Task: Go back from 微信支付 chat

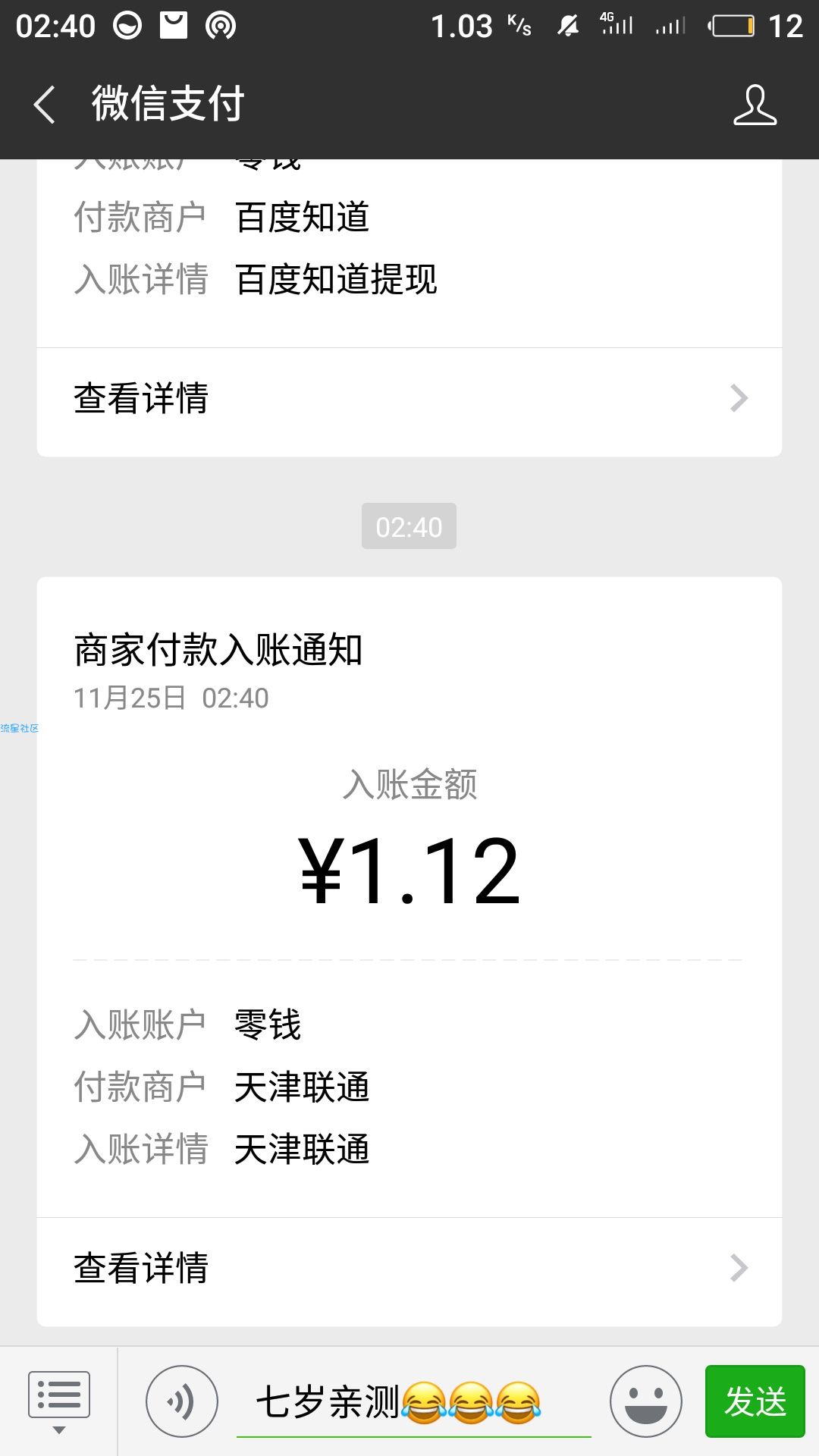Action: [x=45, y=104]
